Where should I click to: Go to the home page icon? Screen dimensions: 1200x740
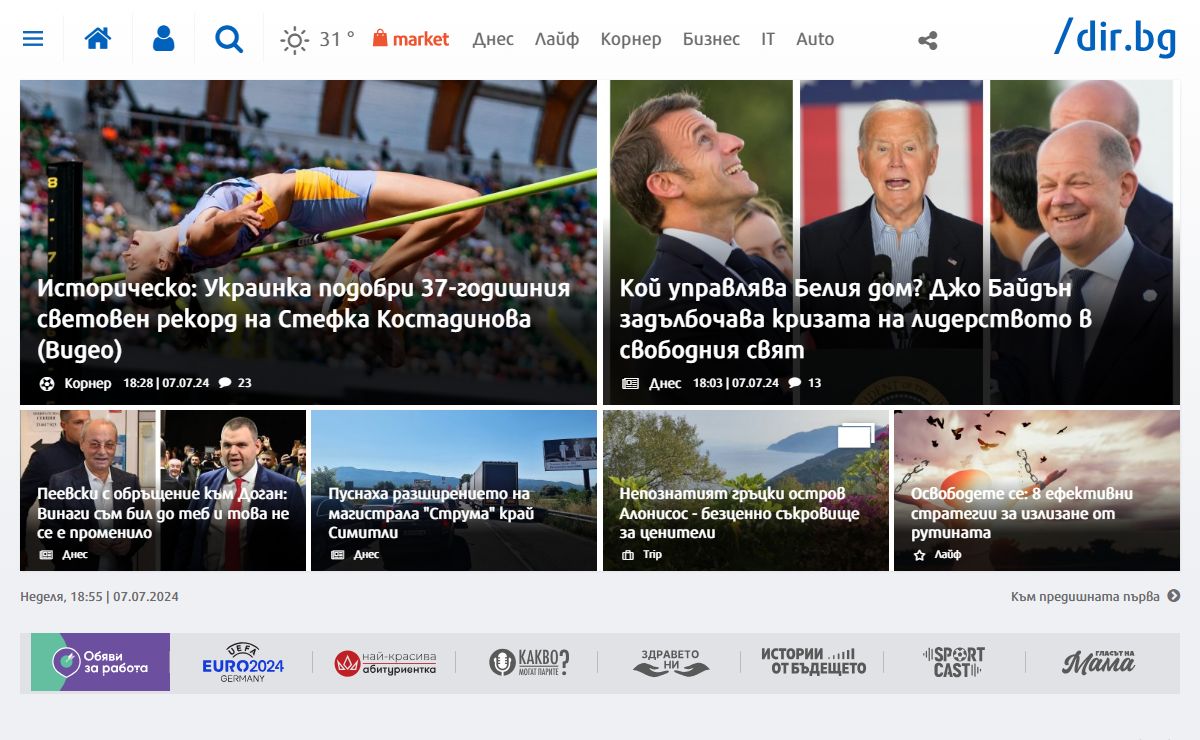pyautogui.click(x=97, y=39)
